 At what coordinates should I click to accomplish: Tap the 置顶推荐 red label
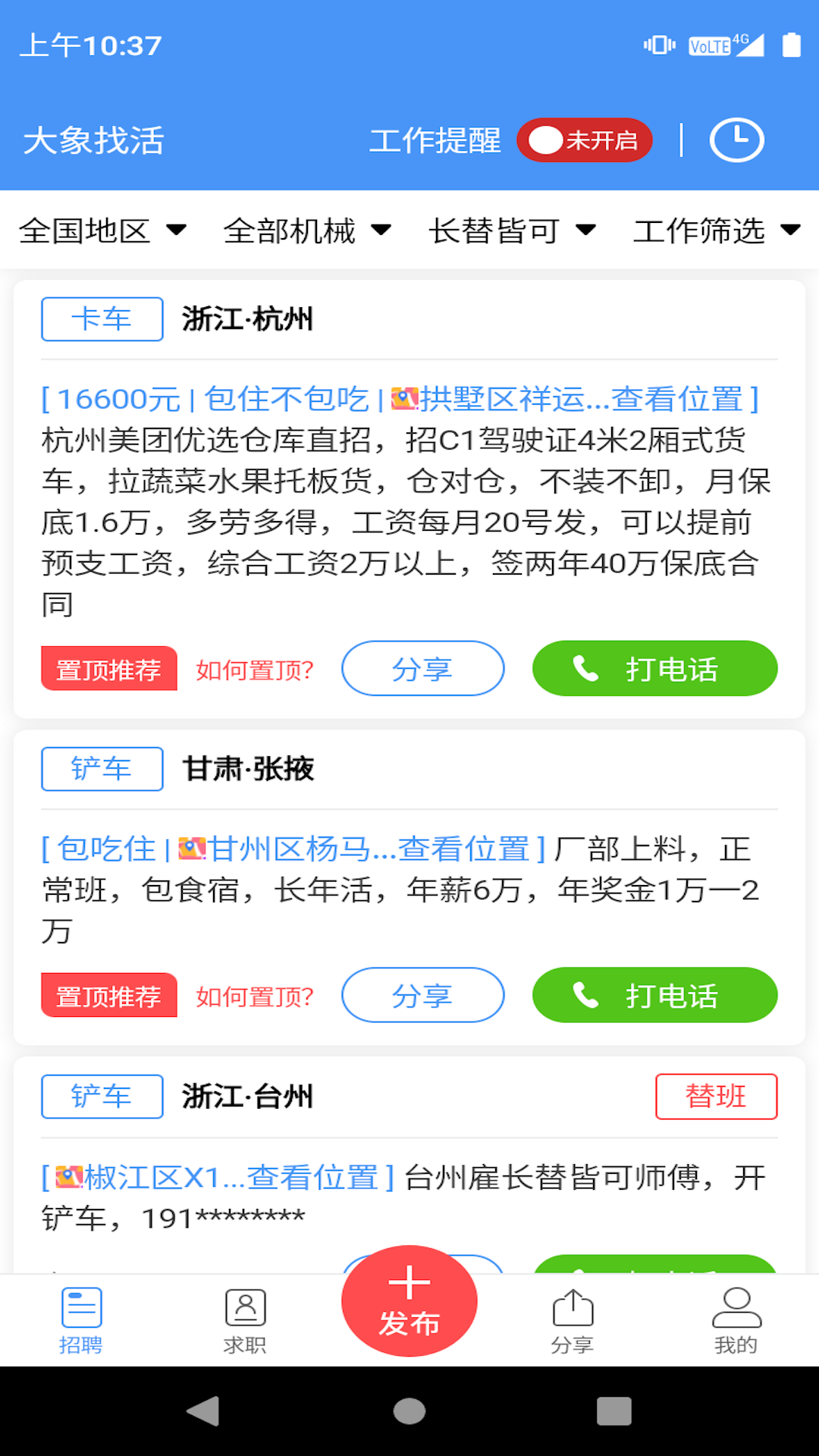point(108,668)
